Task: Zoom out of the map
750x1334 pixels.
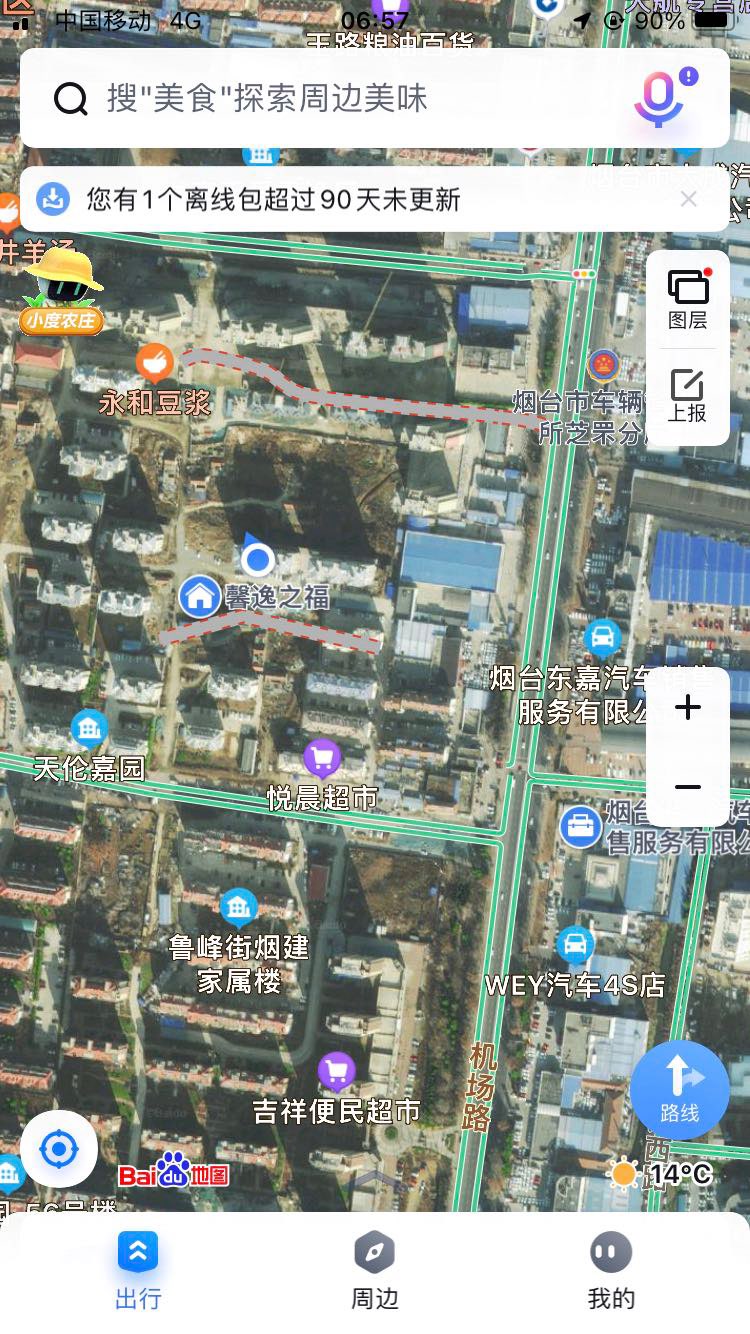Action: coord(687,787)
